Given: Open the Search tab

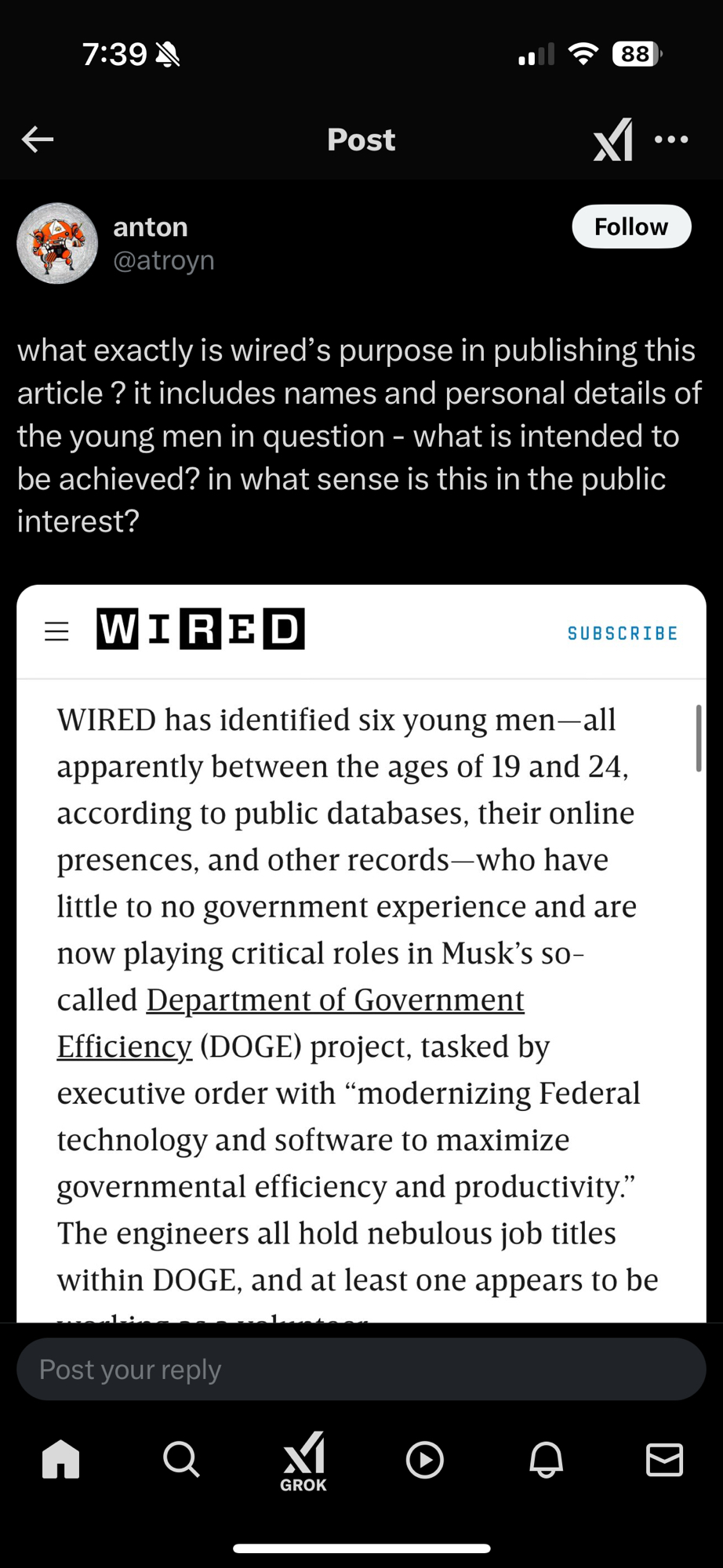Looking at the screenshot, I should pyautogui.click(x=181, y=1460).
